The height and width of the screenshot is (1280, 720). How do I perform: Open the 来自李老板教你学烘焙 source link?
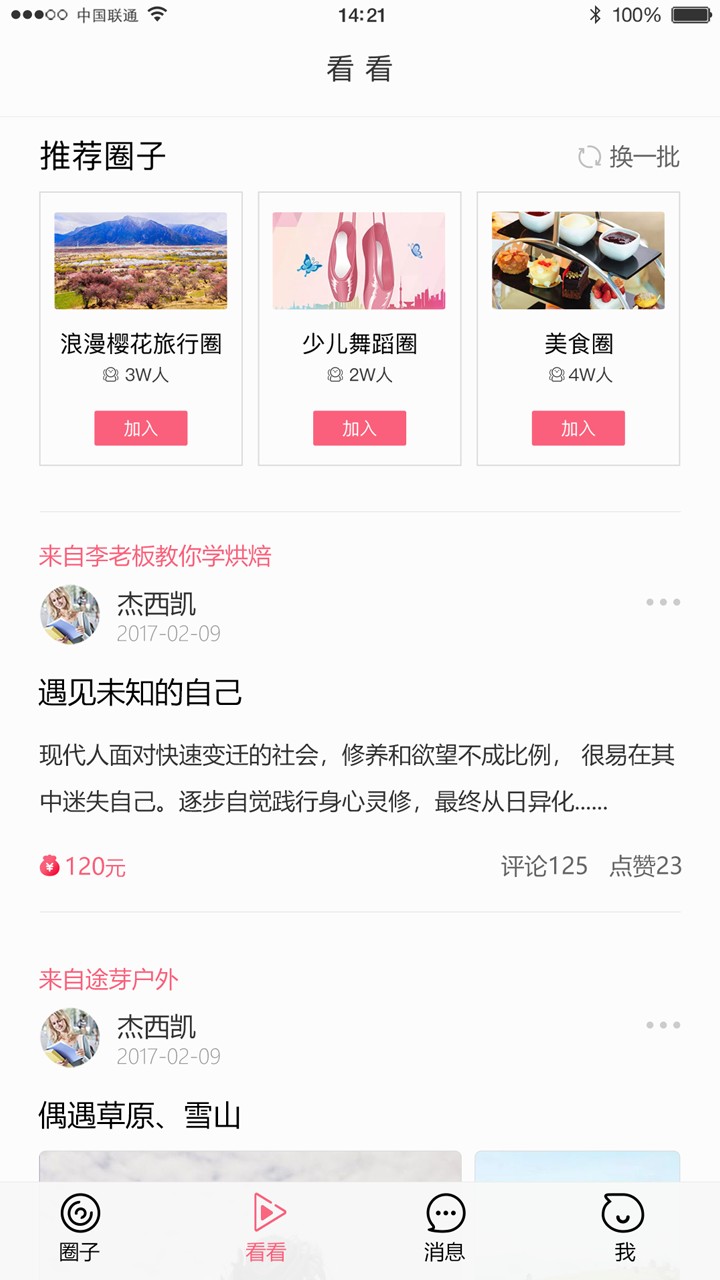(155, 556)
